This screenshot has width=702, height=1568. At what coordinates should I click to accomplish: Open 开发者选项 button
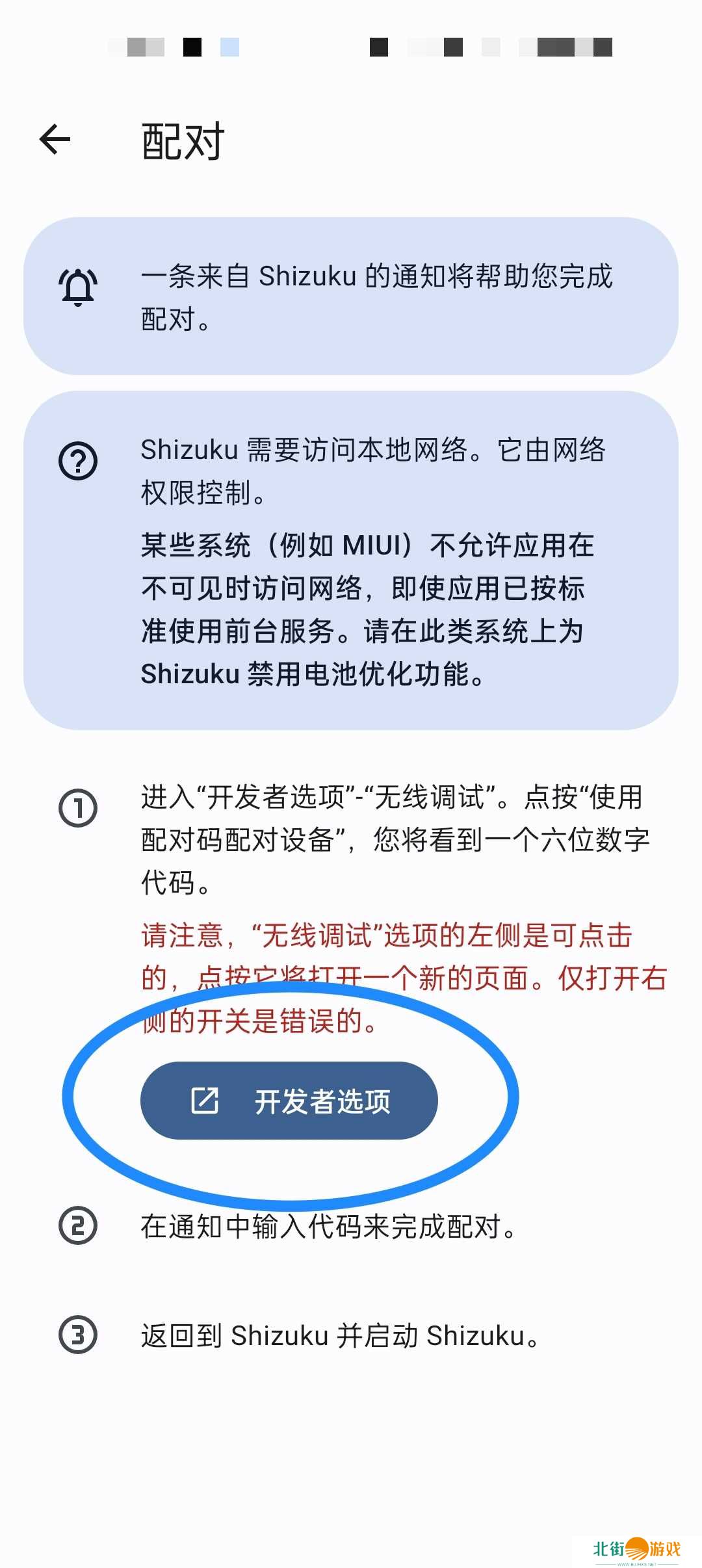click(x=289, y=1101)
